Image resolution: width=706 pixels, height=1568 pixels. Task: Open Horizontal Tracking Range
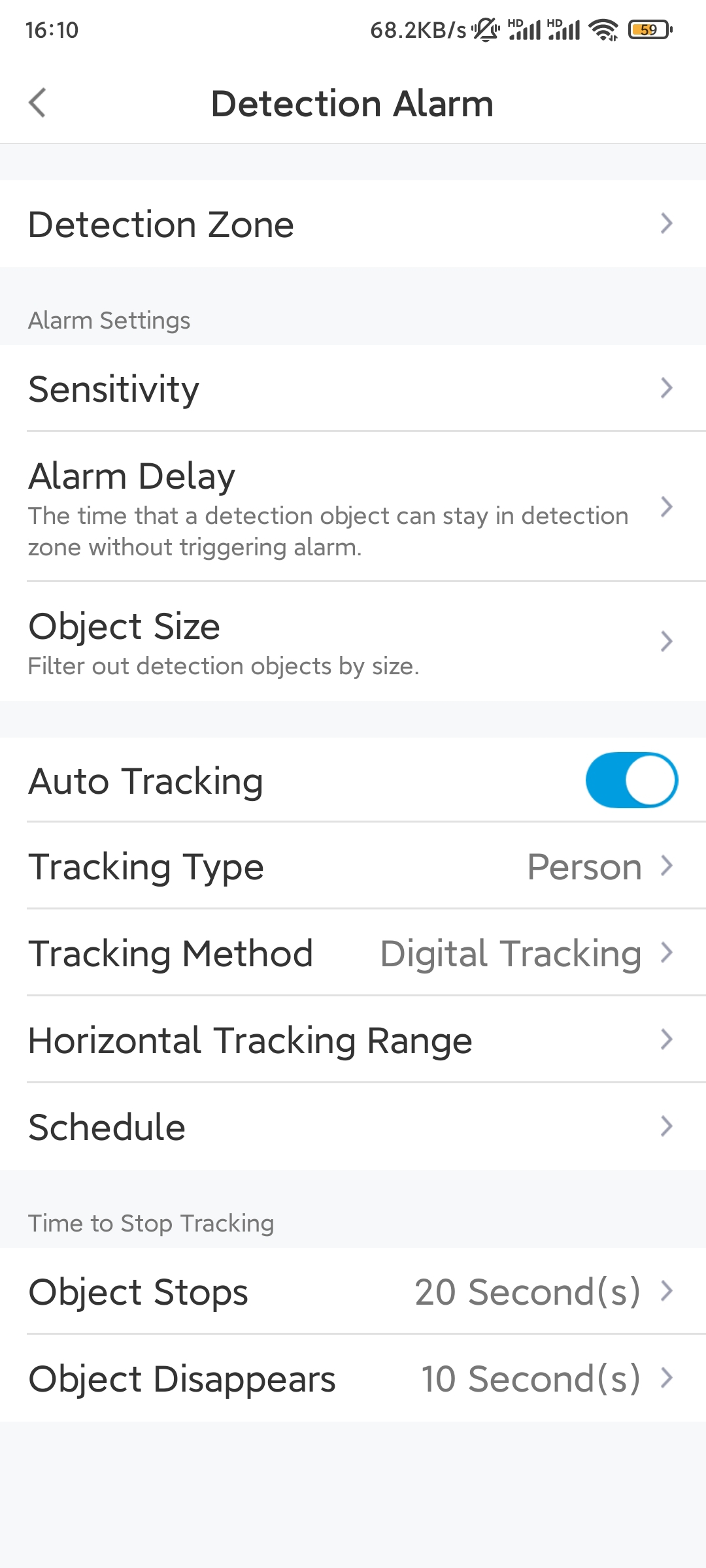click(x=353, y=1039)
